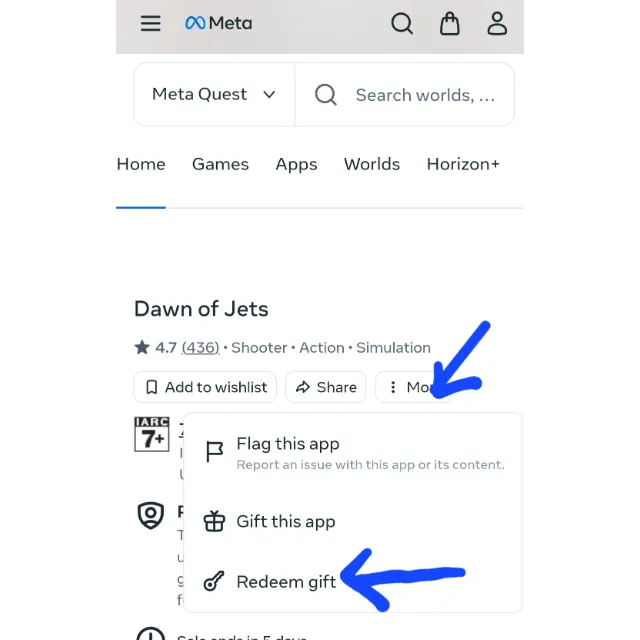The width and height of the screenshot is (640, 640).
Task: Open the account profile icon
Action: coord(497,23)
